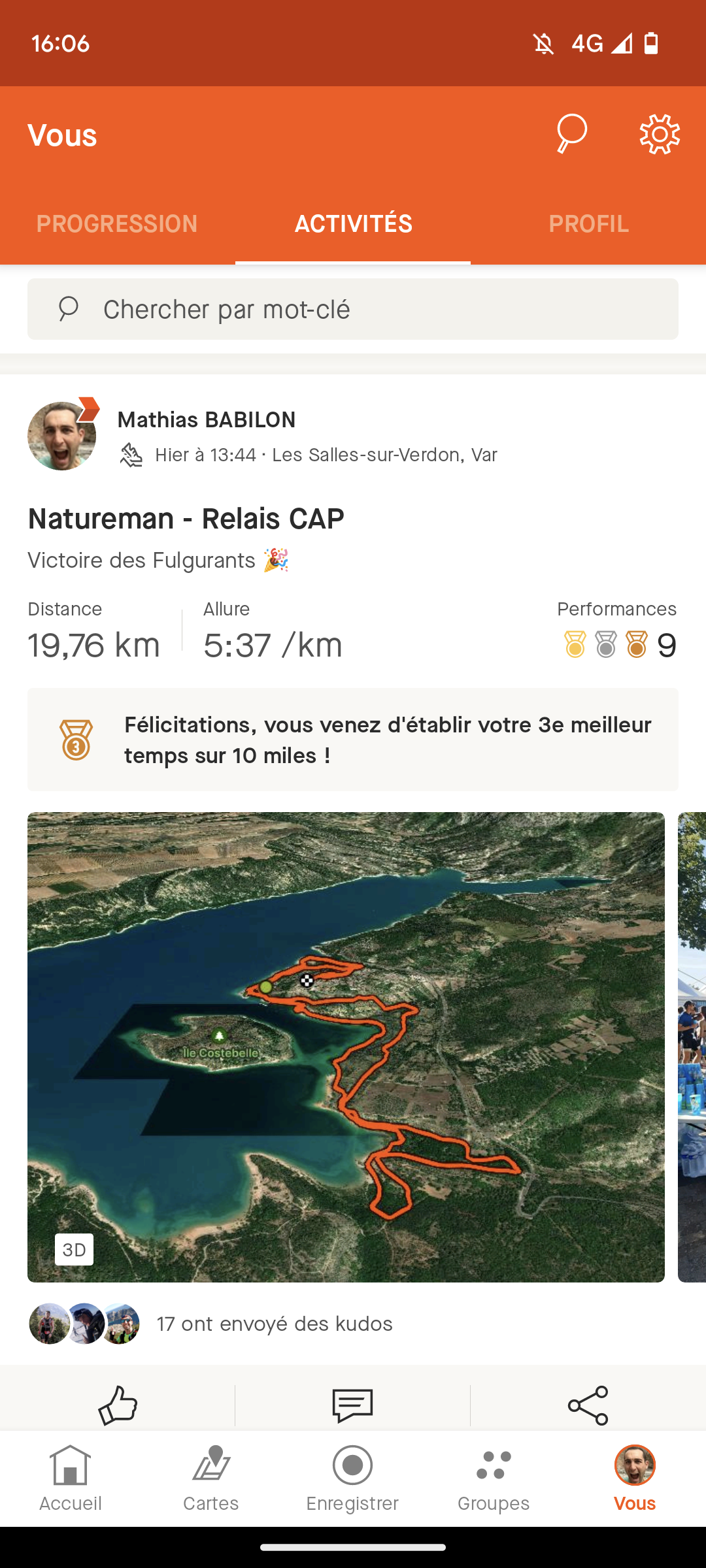Image resolution: width=706 pixels, height=1568 pixels.
Task: Open the 3D route map
Action: 346,1047
